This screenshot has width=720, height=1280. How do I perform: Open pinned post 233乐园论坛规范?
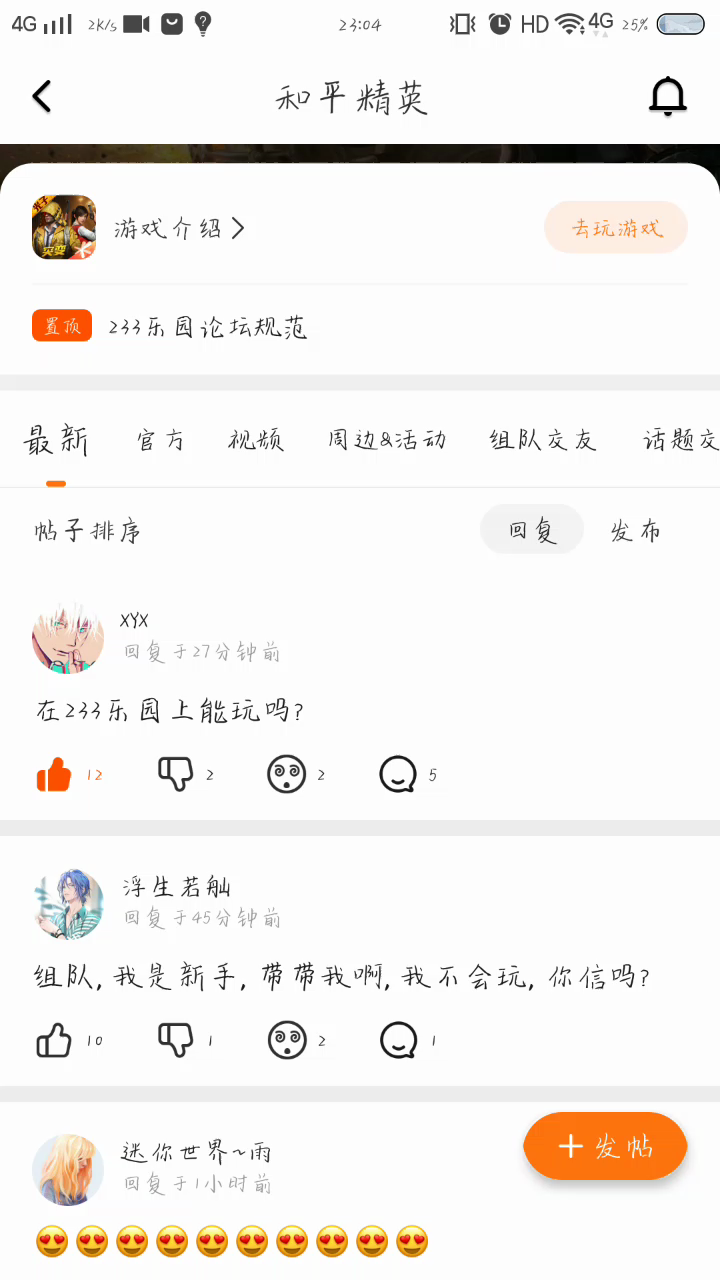(208, 327)
